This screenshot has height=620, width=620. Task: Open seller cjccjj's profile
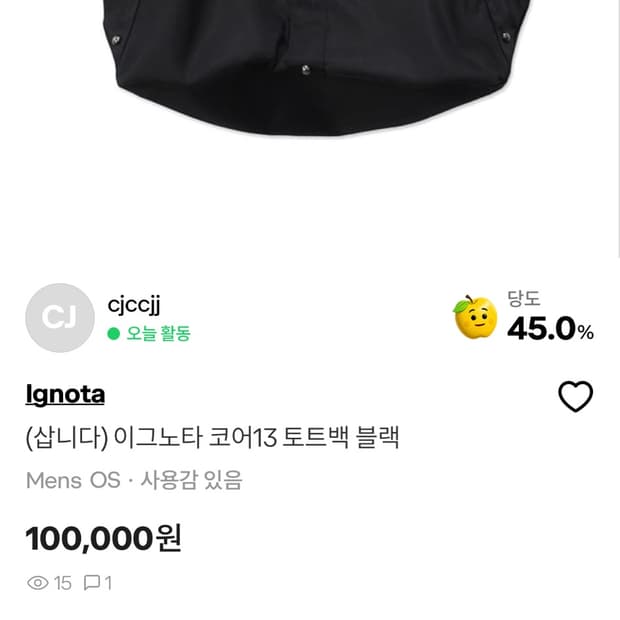[x=134, y=306]
